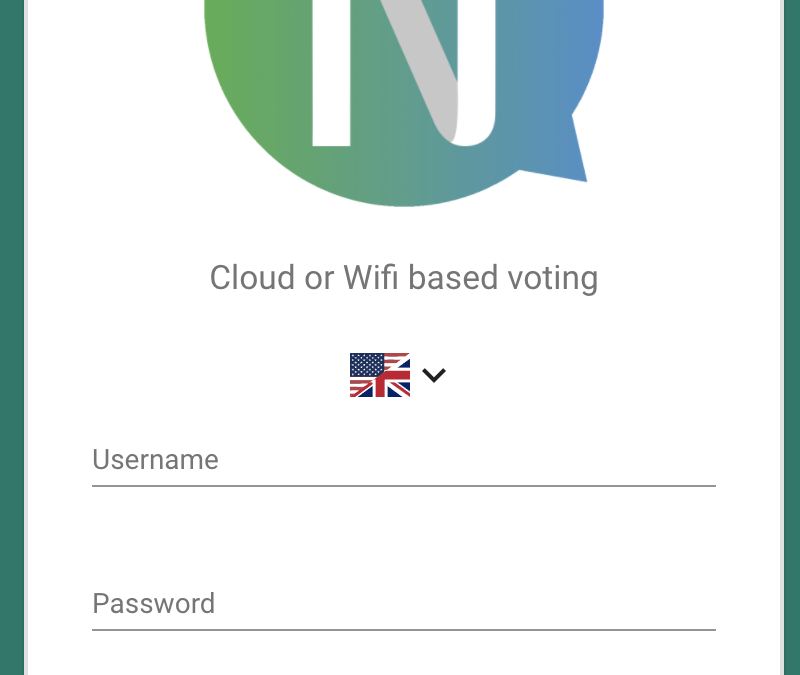Focus the Username field
Image resolution: width=800 pixels, height=675 pixels.
(403, 460)
